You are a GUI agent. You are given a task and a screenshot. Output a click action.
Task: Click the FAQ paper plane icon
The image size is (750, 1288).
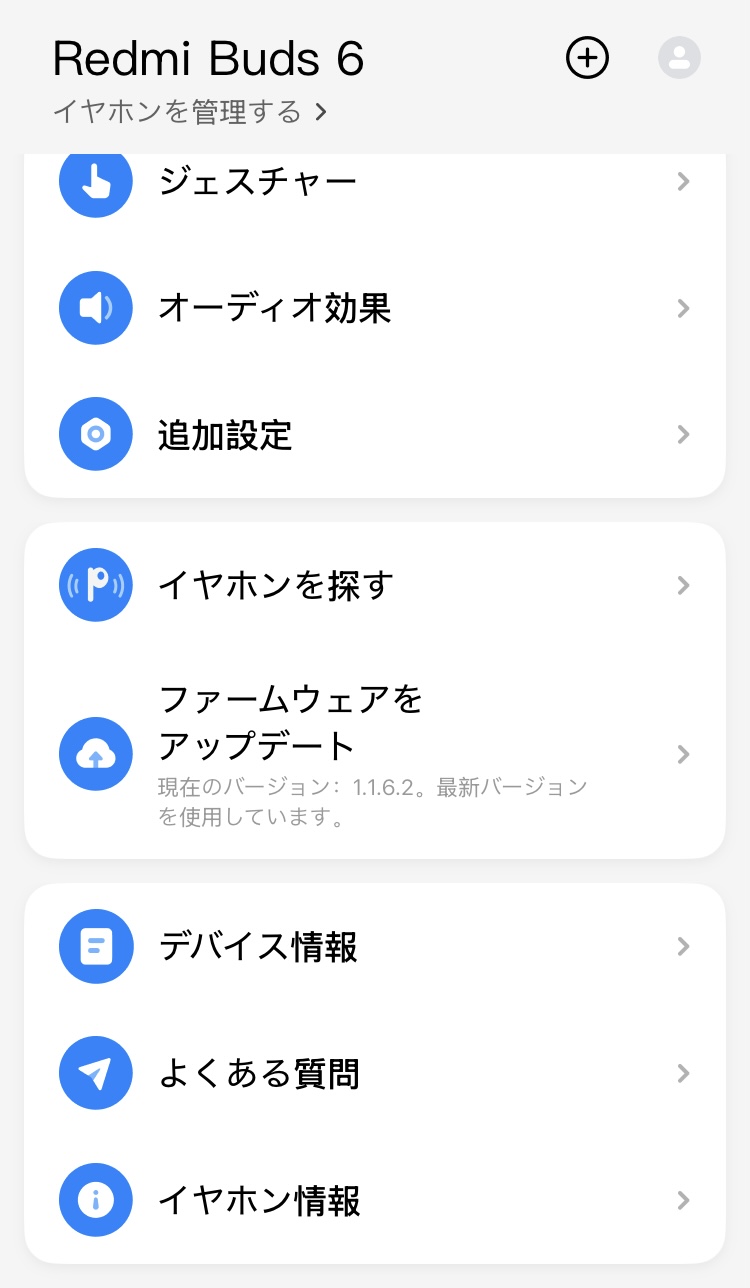point(96,1072)
